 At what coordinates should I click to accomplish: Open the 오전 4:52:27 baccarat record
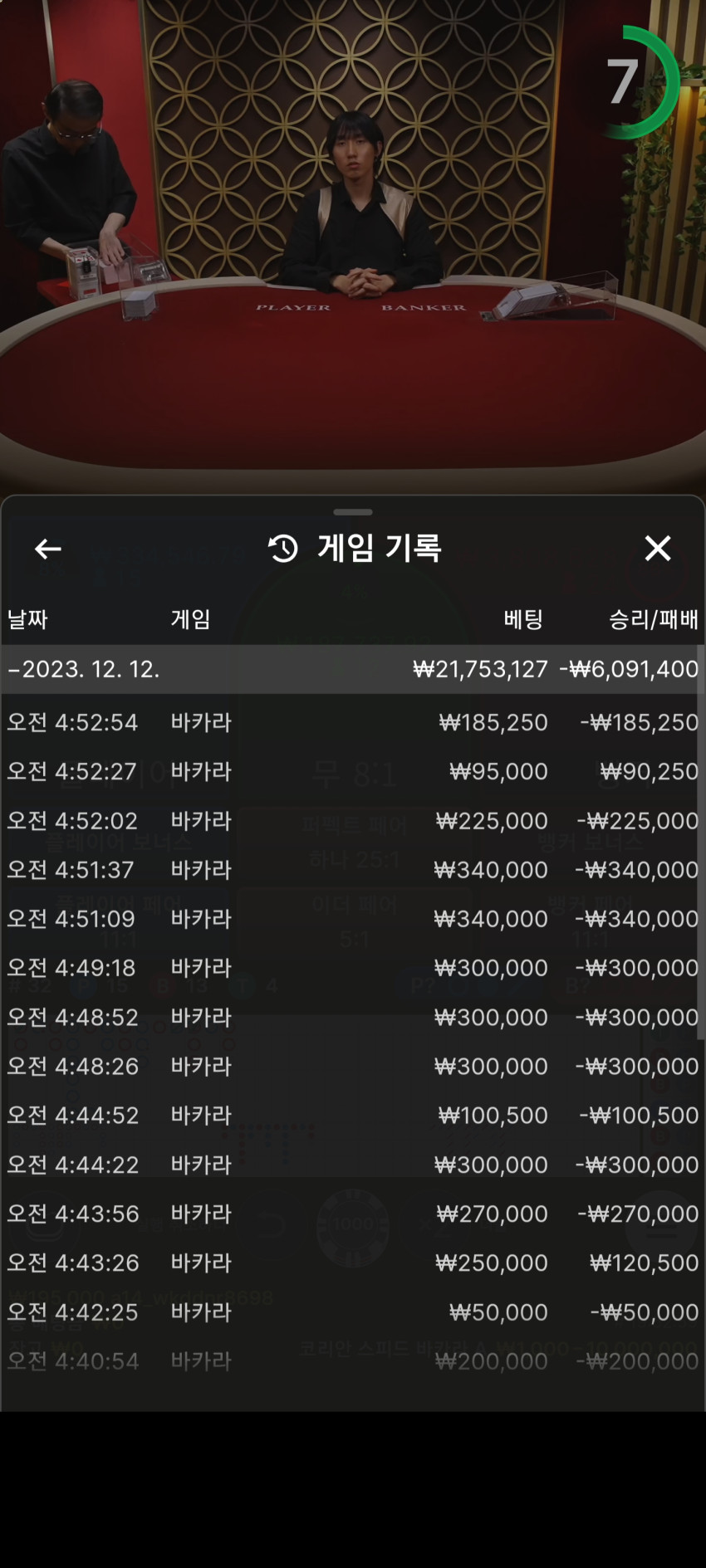pyautogui.click(x=353, y=771)
